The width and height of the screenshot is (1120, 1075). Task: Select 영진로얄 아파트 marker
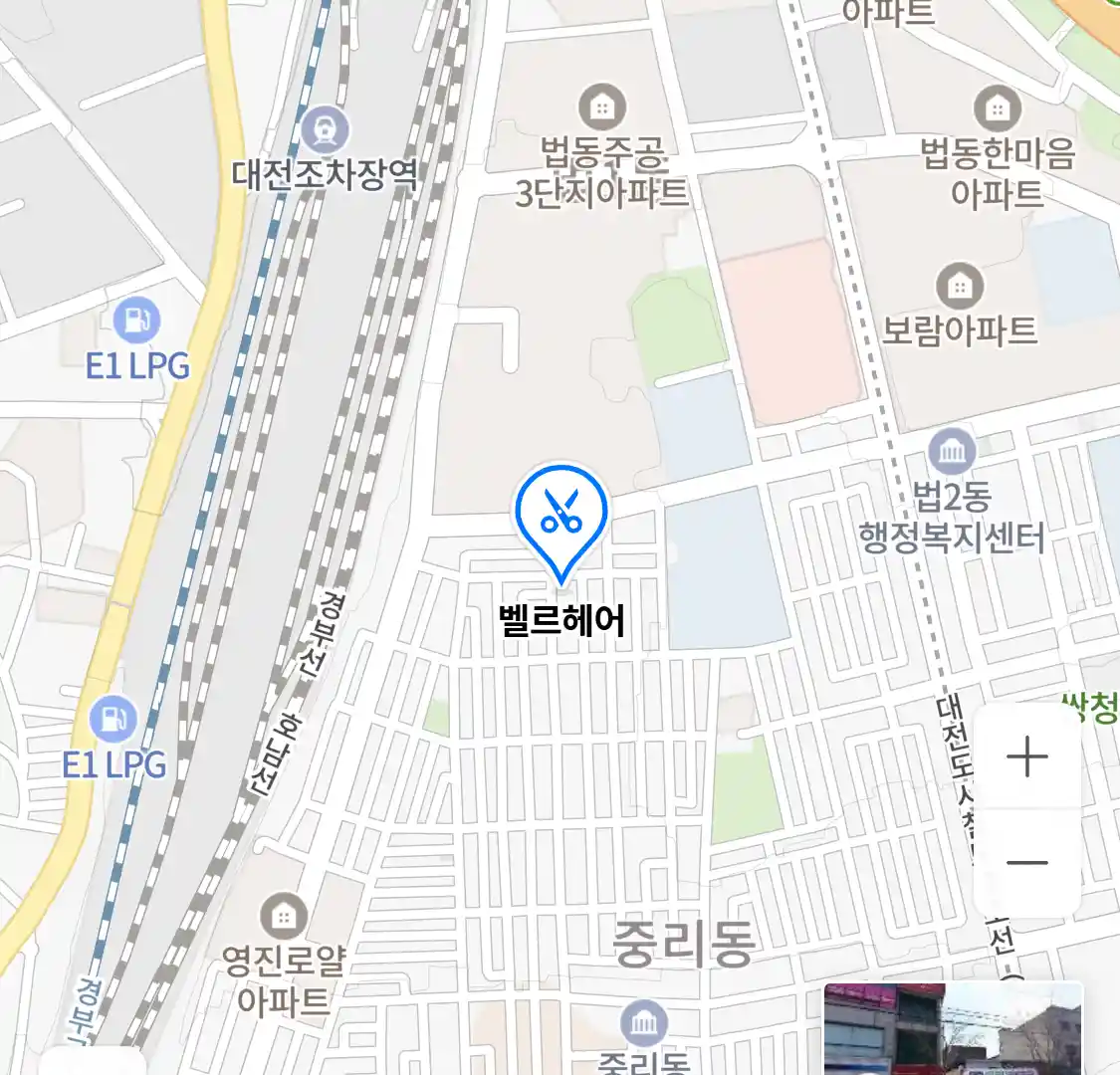pyautogui.click(x=284, y=916)
